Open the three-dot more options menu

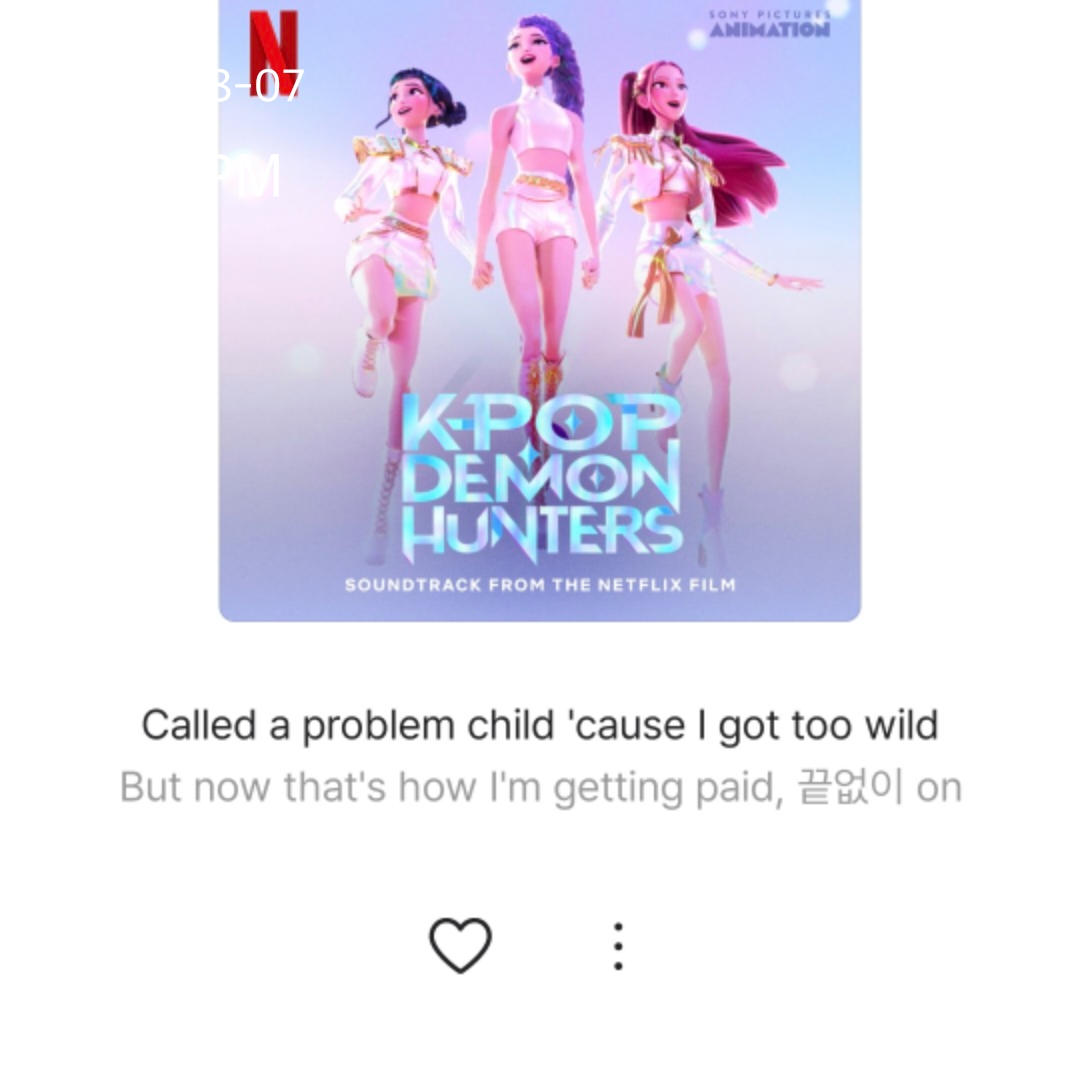[618, 946]
